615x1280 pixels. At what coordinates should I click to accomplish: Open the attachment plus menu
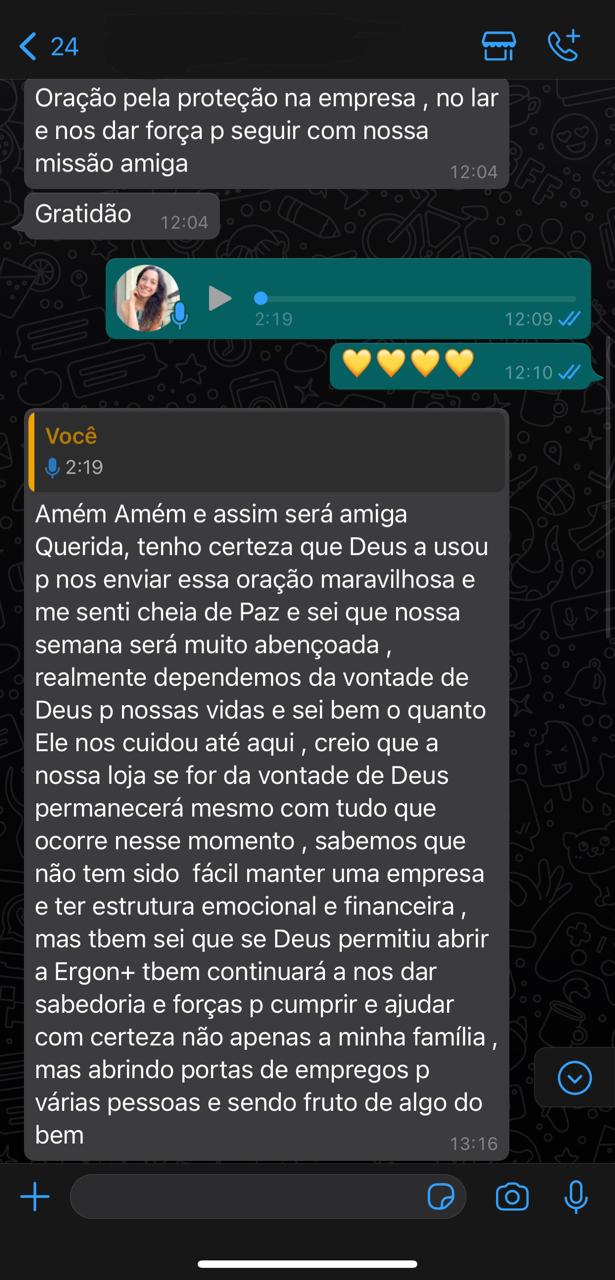(x=35, y=1197)
